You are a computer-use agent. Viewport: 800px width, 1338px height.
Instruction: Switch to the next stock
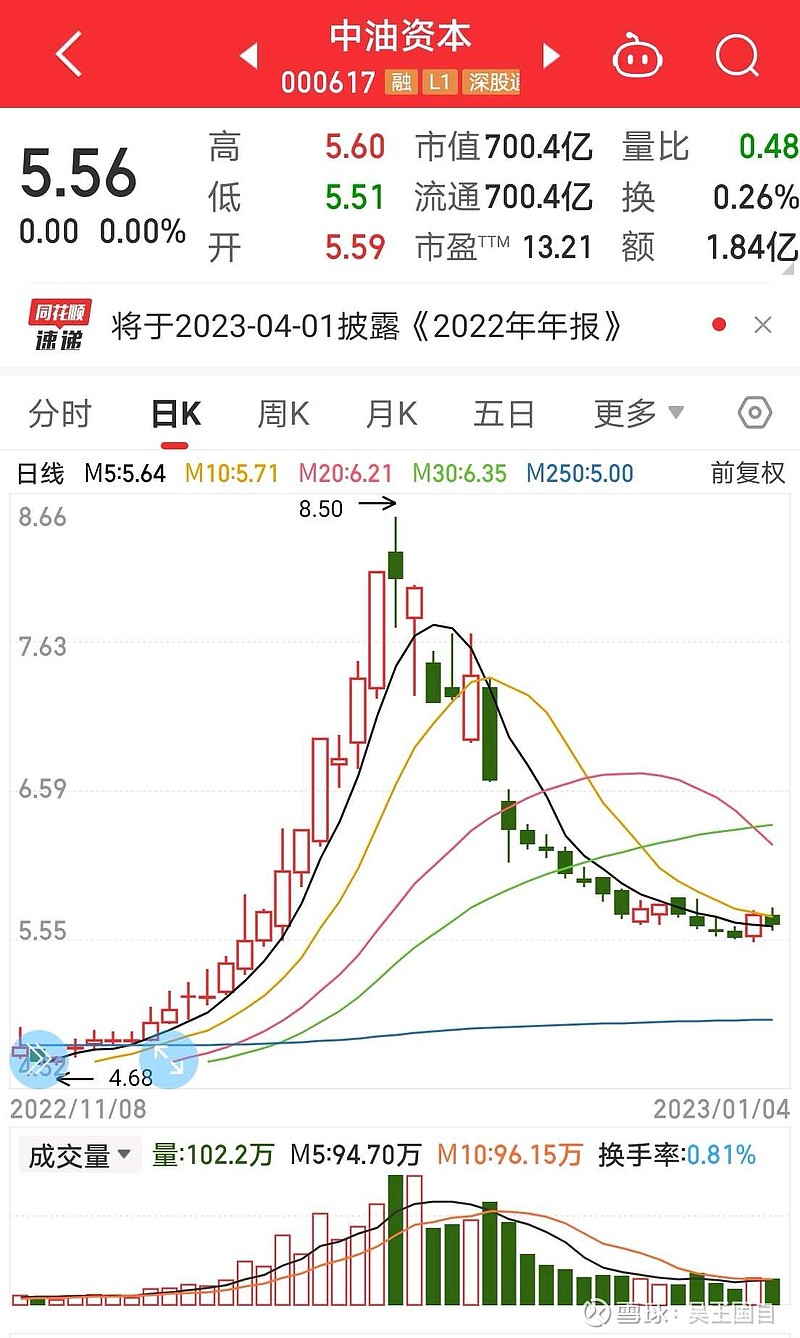pos(551,56)
